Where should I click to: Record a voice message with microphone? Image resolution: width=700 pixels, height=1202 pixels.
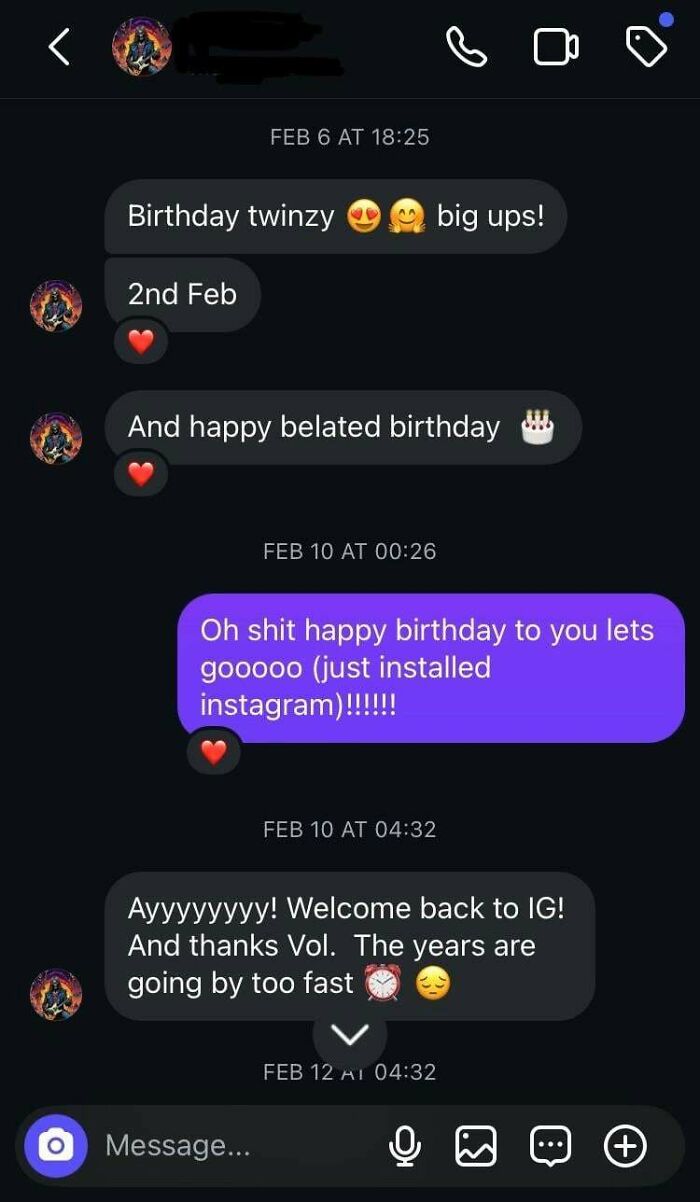point(404,1145)
